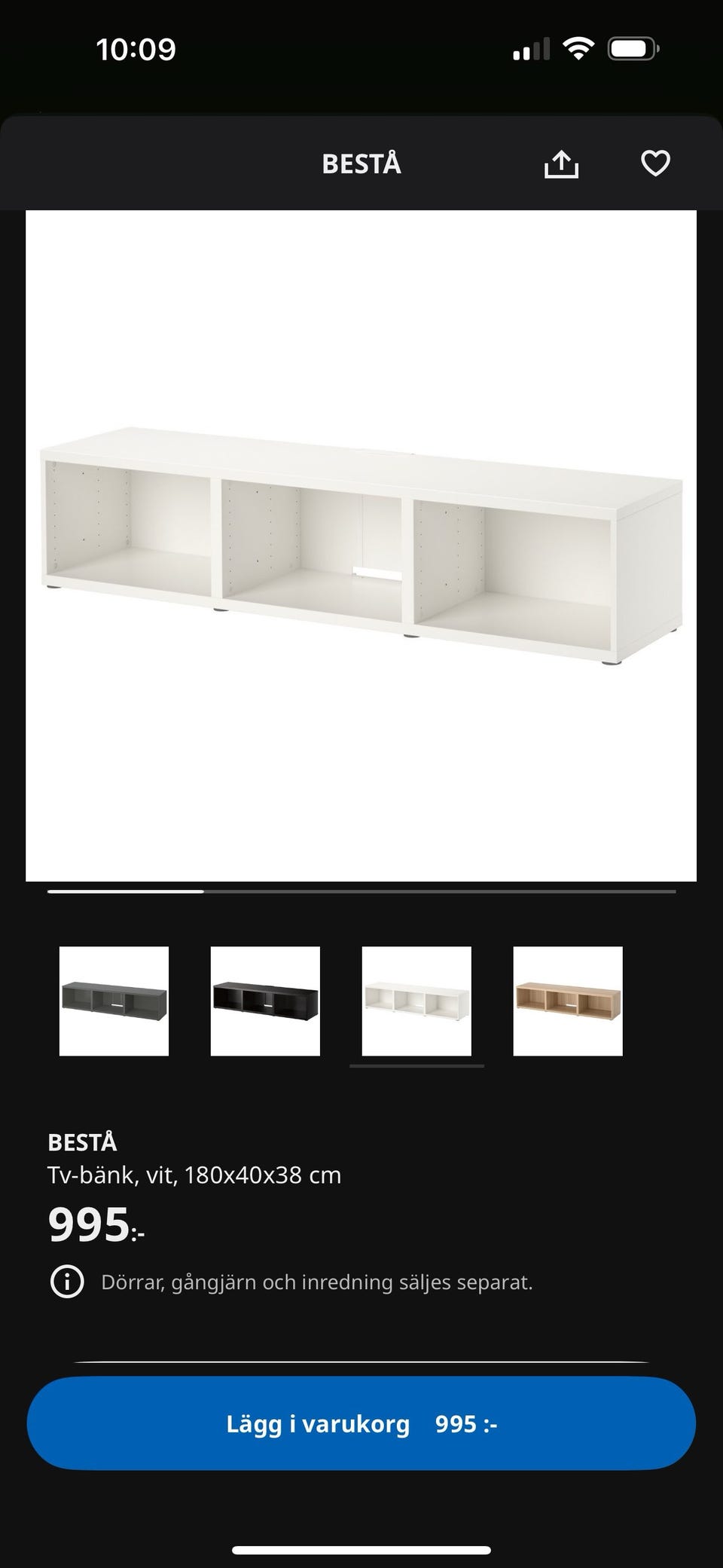Select the dark grey BESTÅ variant thumbnail
This screenshot has height=1568, width=723.
[x=114, y=1000]
